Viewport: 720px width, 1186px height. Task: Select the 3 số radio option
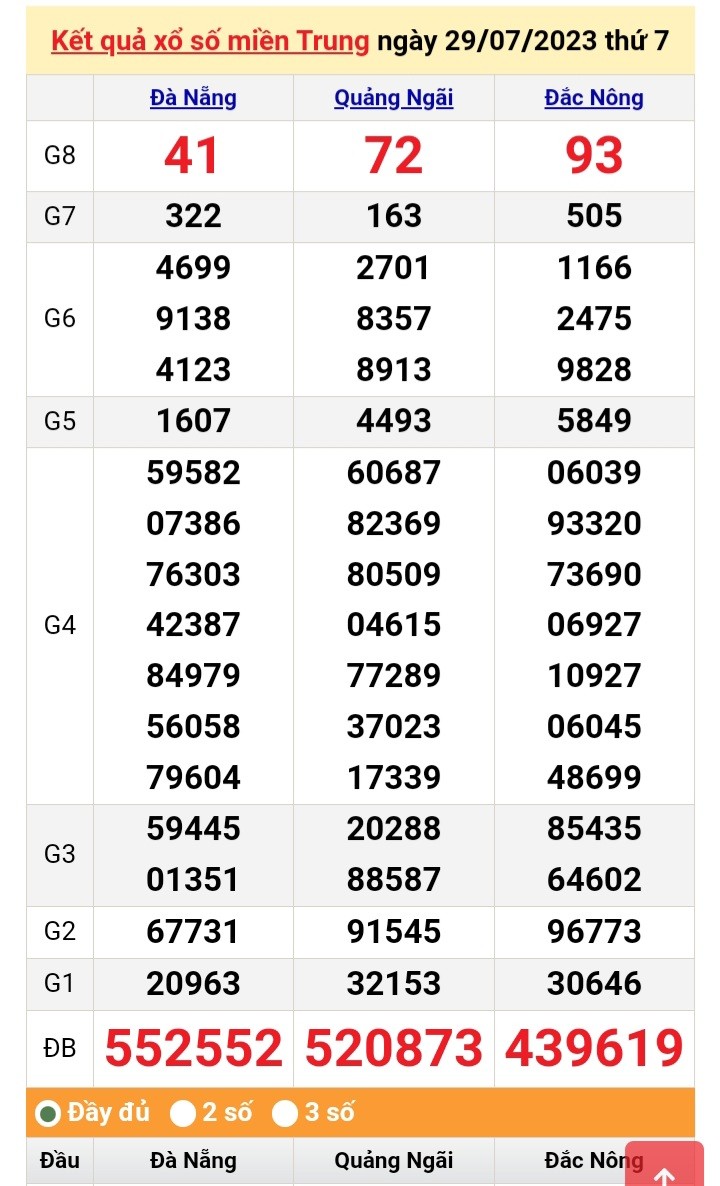click(286, 1113)
